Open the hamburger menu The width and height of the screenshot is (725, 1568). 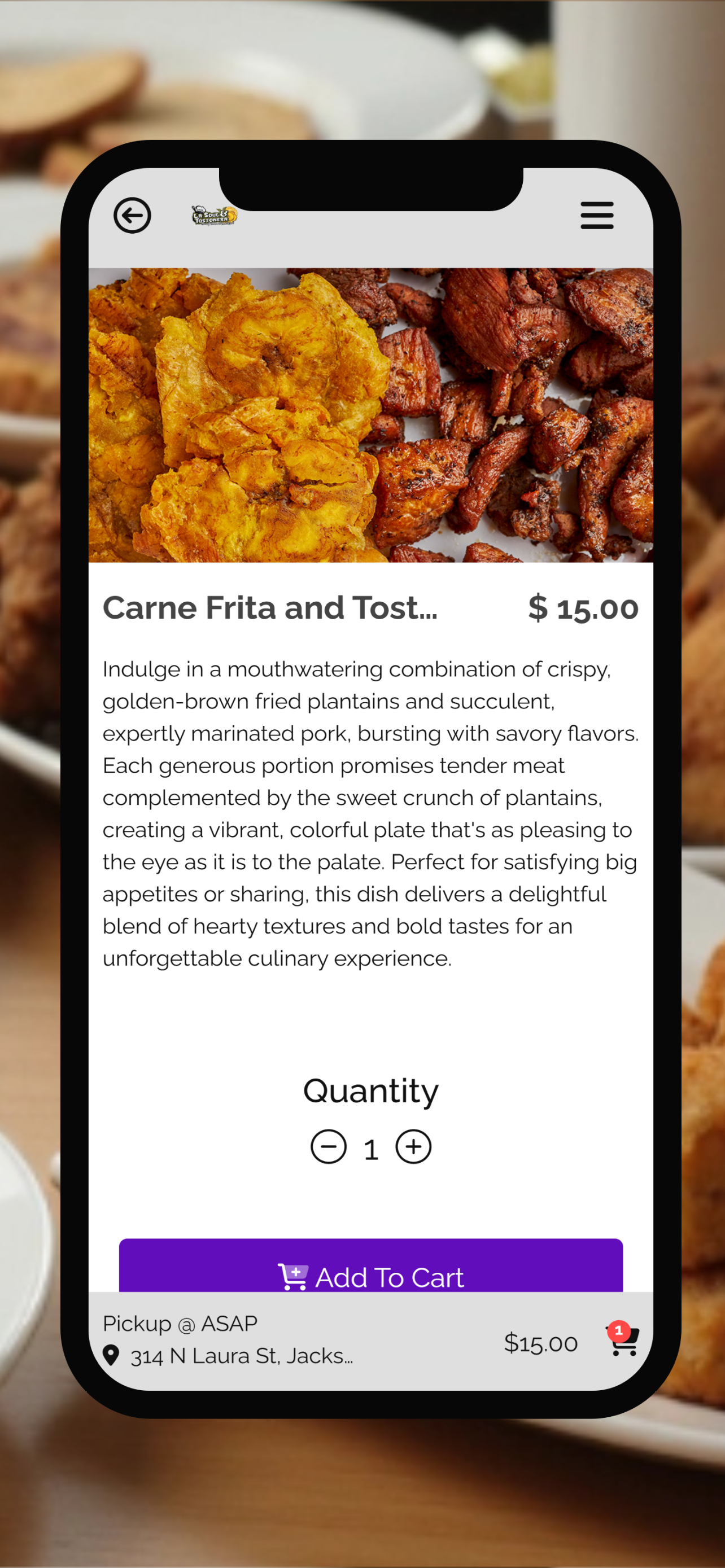[x=597, y=216]
